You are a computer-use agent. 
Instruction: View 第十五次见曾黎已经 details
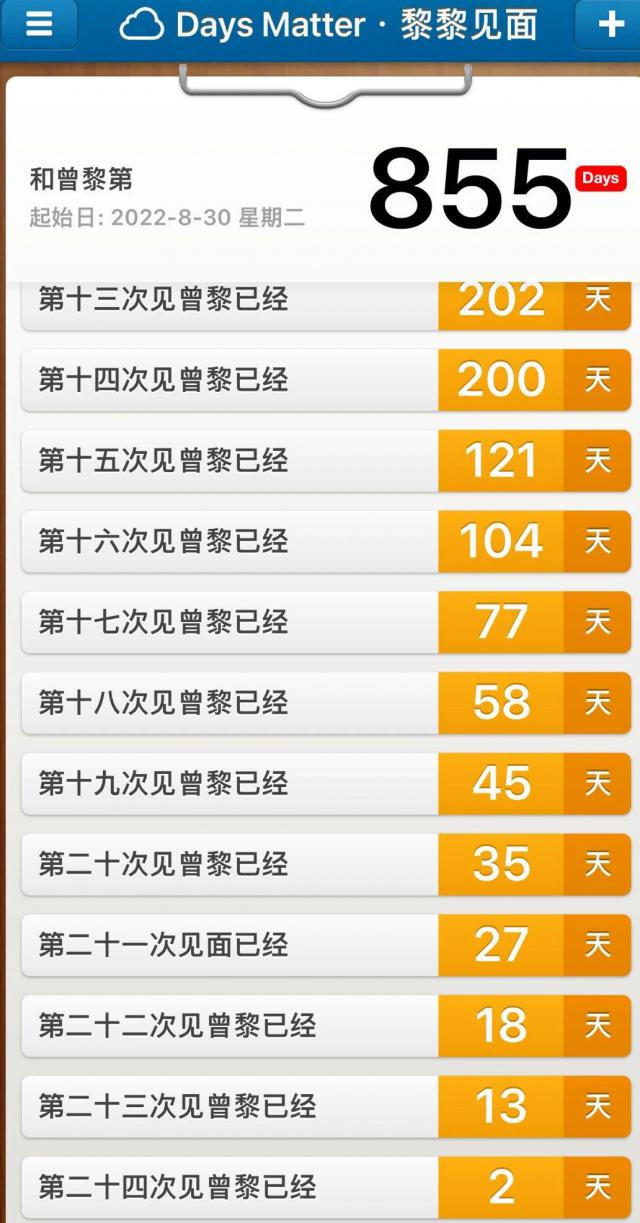pos(326,460)
